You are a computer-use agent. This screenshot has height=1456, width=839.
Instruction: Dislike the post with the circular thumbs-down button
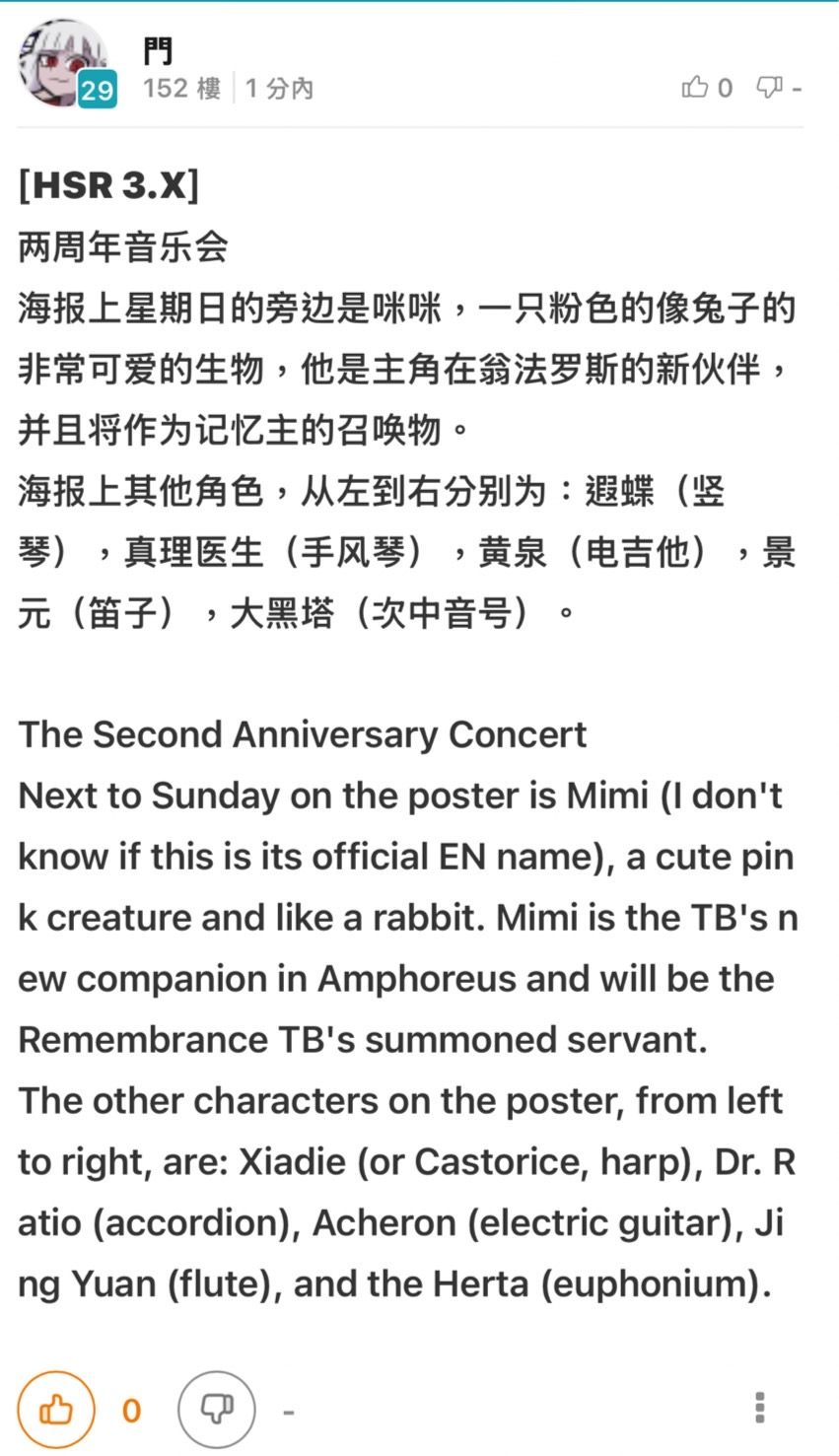click(x=217, y=1410)
